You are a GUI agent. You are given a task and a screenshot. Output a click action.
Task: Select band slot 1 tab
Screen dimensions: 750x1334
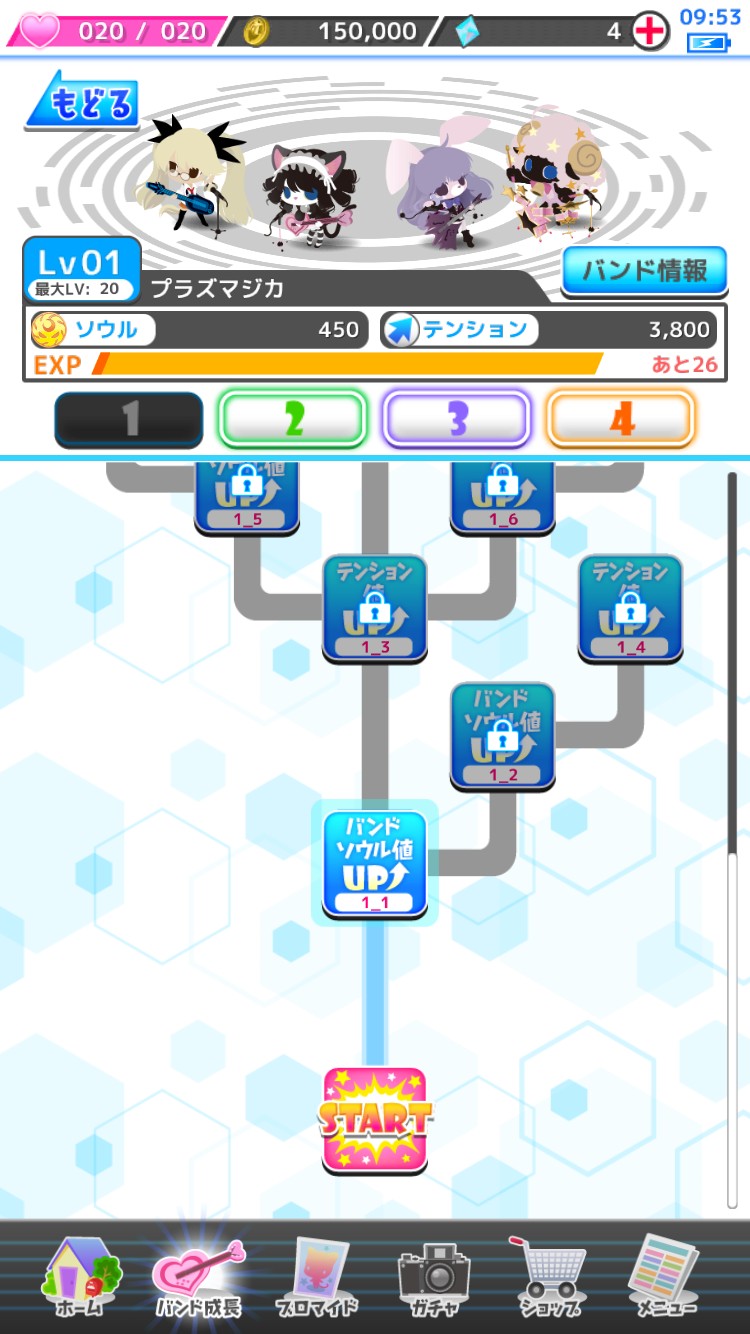[129, 419]
